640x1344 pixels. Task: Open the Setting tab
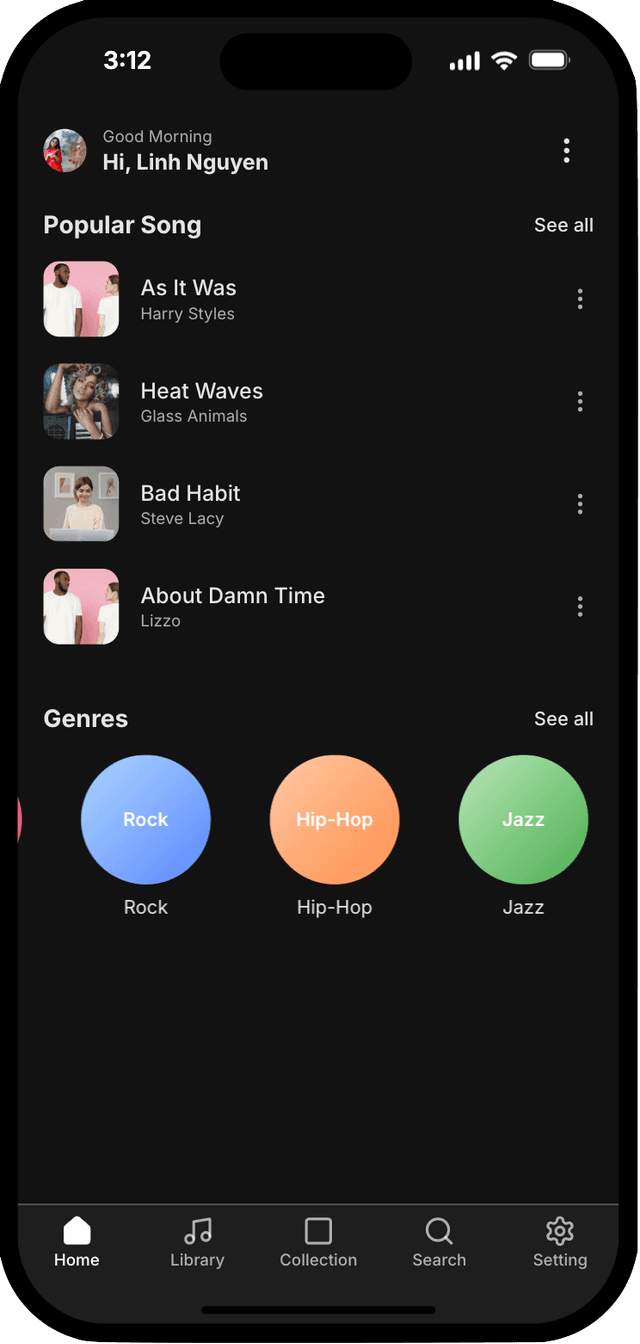point(560,1243)
